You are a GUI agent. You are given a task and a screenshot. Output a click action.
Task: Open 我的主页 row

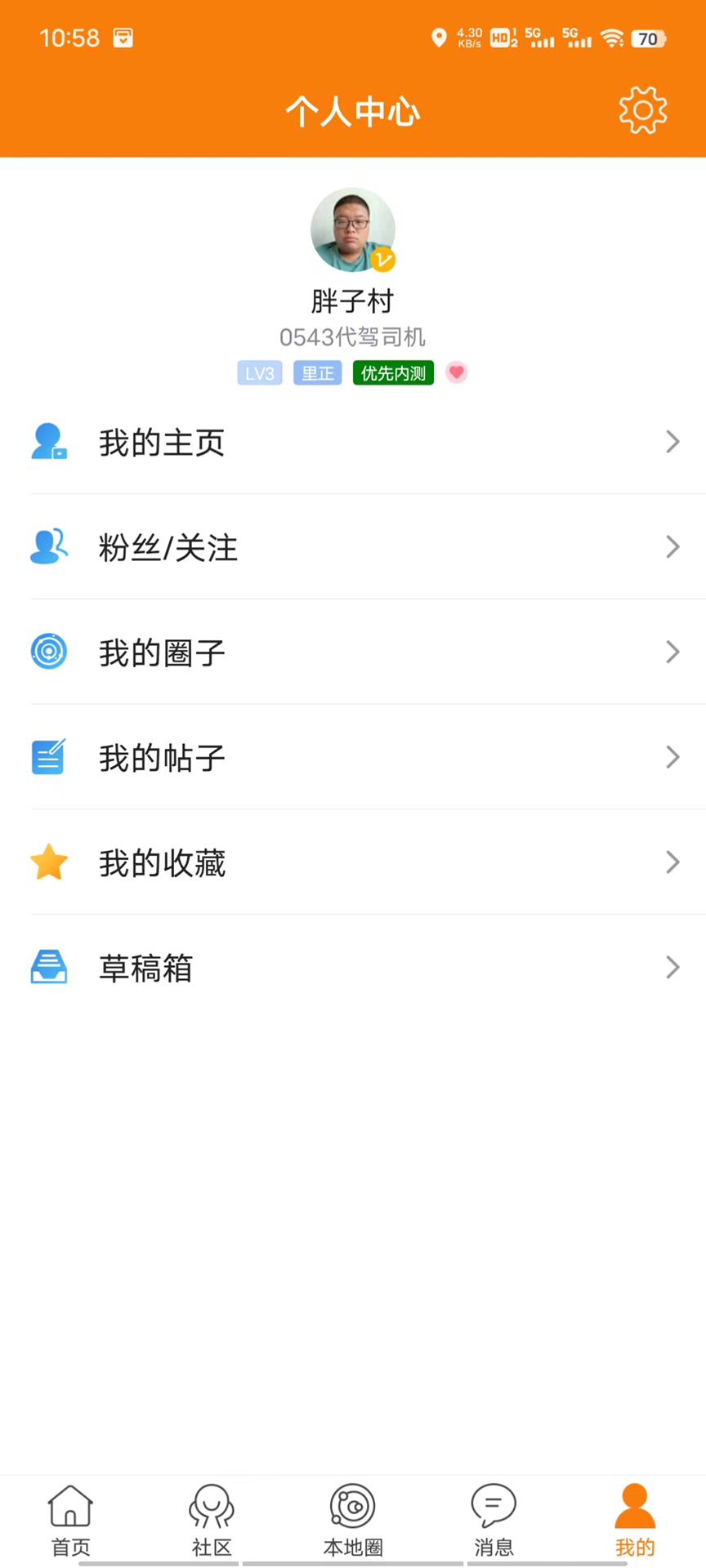pyautogui.click(x=353, y=442)
